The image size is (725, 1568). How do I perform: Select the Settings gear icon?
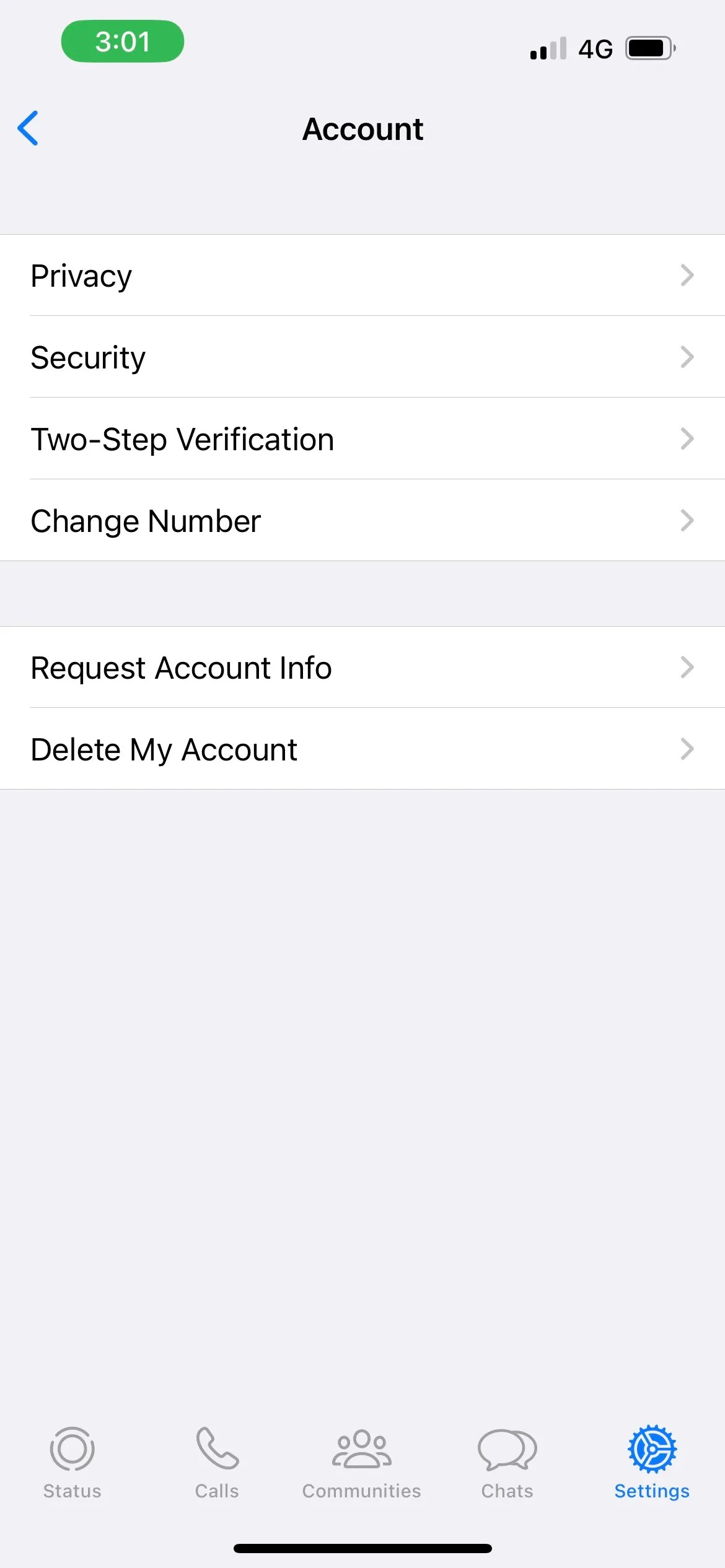click(652, 1449)
